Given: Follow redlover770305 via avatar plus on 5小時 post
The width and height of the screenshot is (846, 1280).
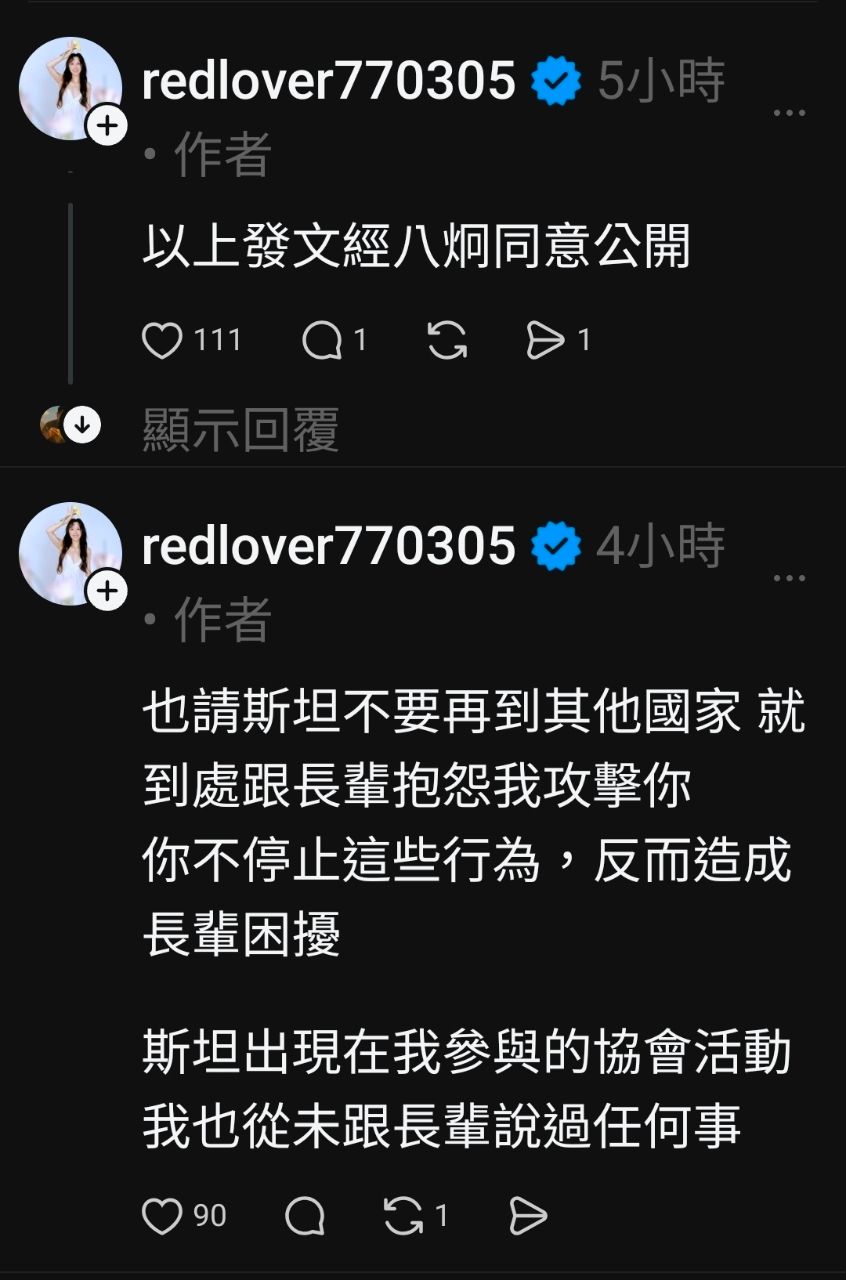Looking at the screenshot, I should 107,127.
